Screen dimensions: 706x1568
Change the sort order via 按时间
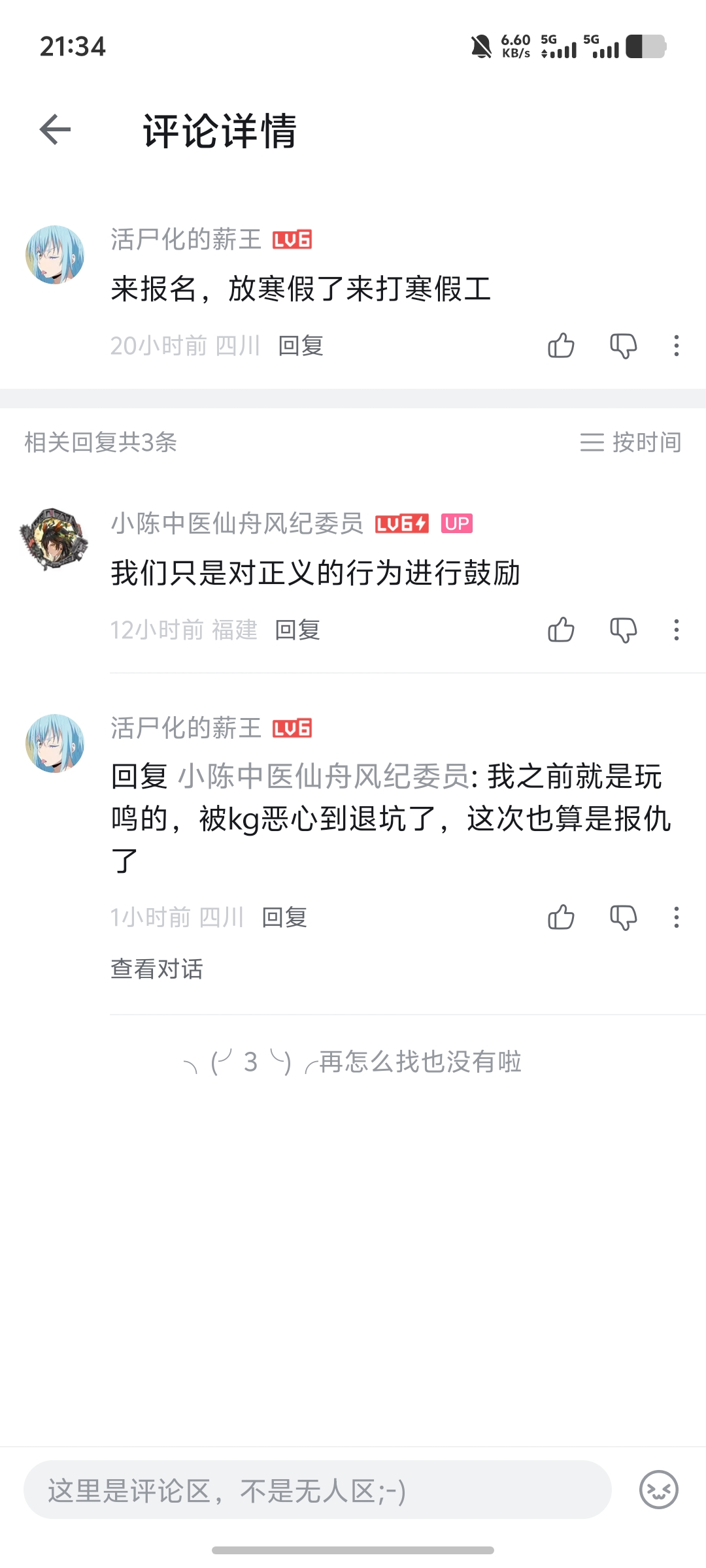(x=631, y=442)
